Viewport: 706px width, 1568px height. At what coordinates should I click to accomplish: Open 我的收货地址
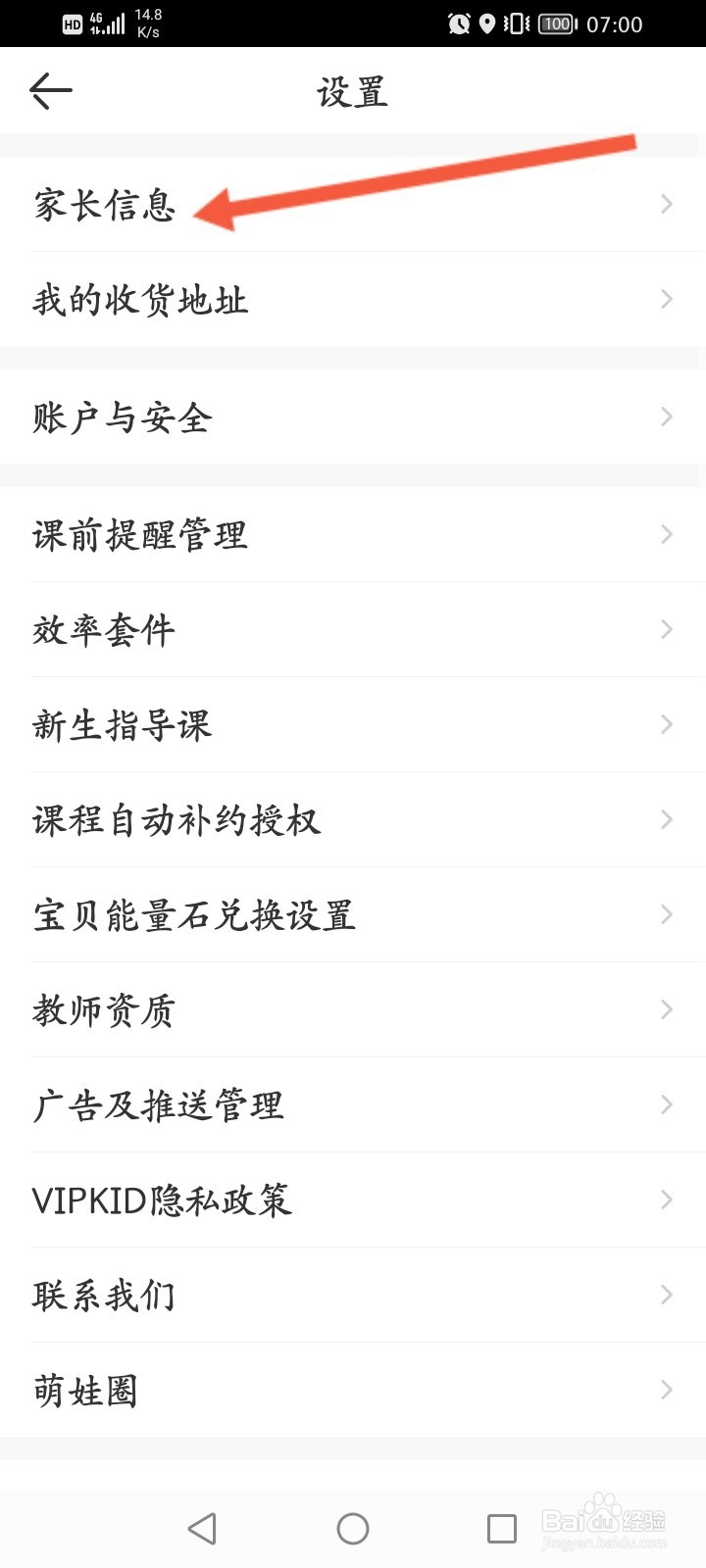pos(353,299)
